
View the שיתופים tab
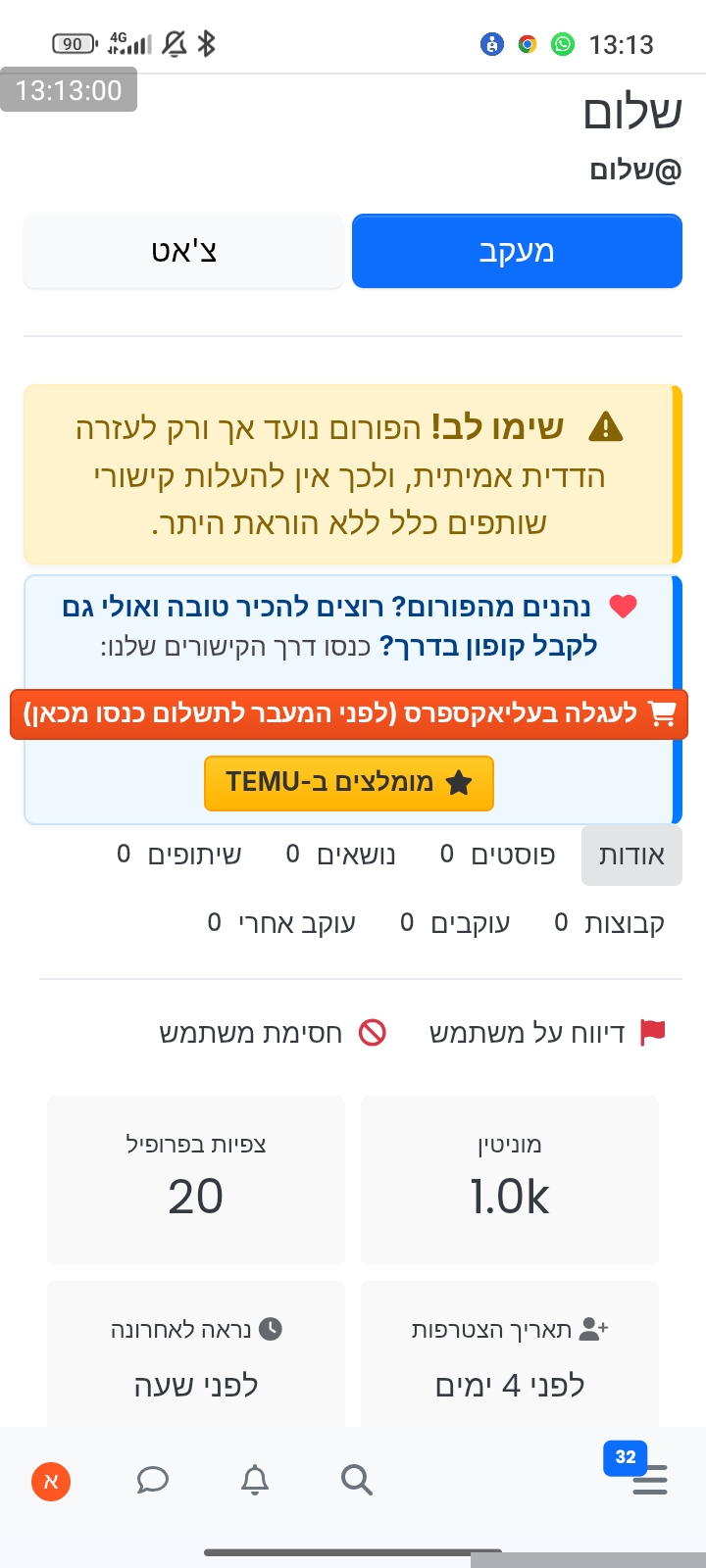179,856
